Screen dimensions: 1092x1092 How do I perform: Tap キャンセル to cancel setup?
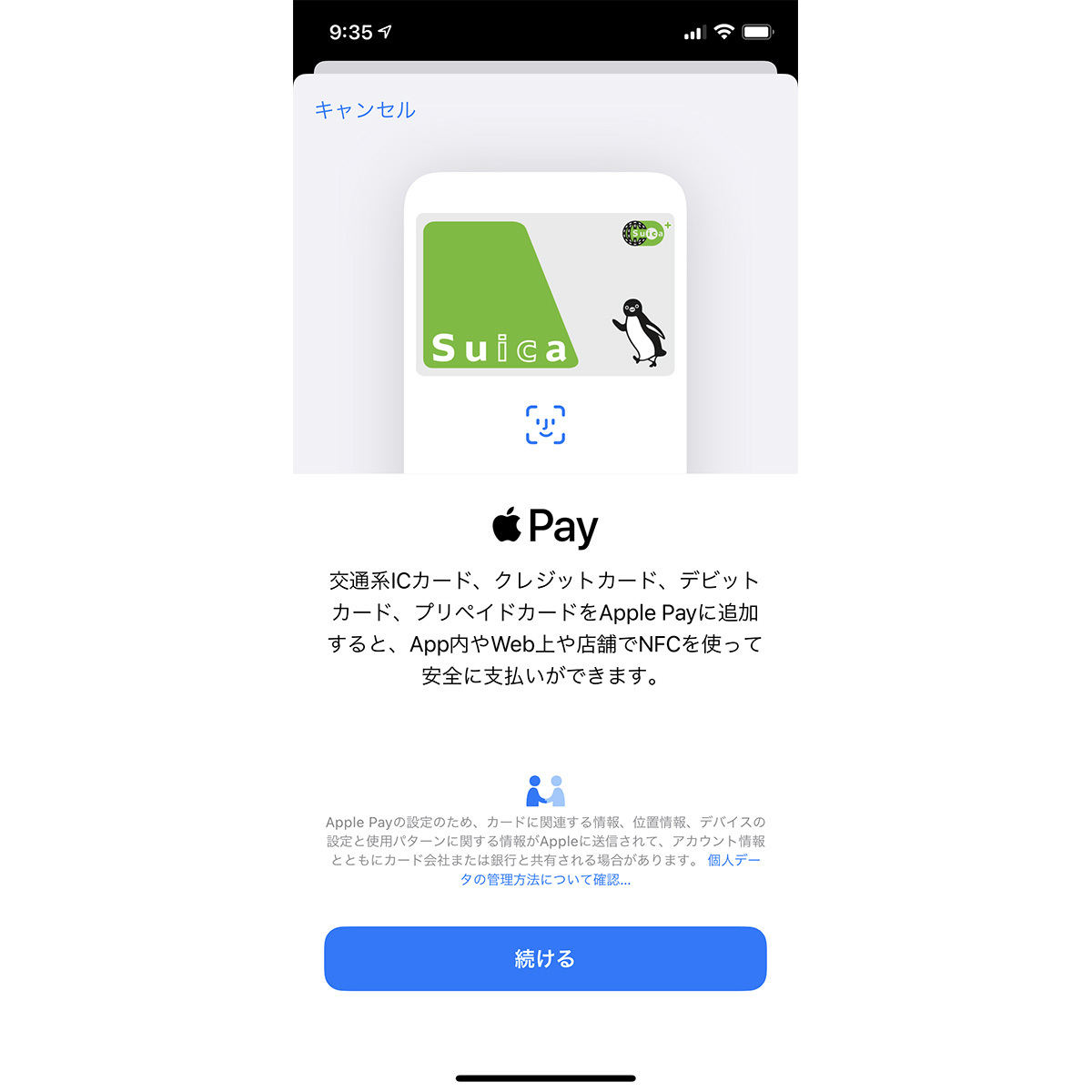click(365, 110)
